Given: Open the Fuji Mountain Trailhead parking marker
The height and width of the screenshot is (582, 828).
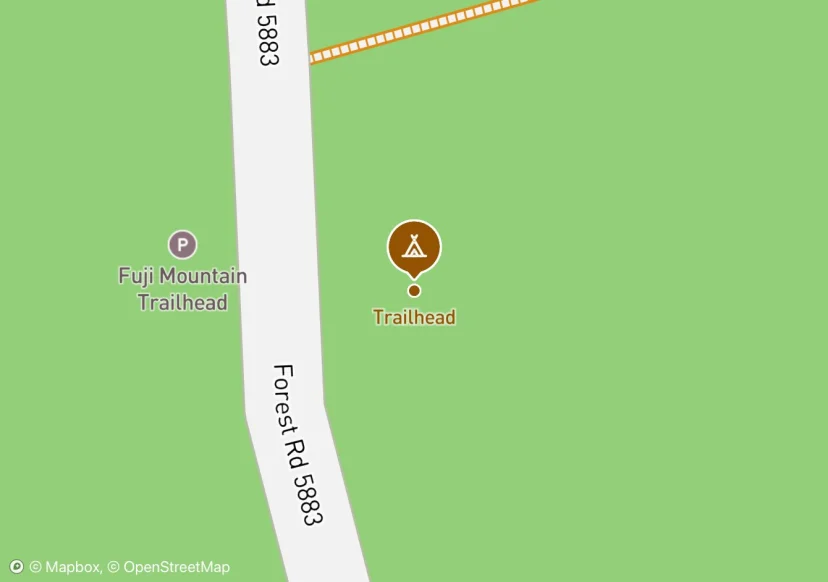Looking at the screenshot, I should [x=182, y=244].
